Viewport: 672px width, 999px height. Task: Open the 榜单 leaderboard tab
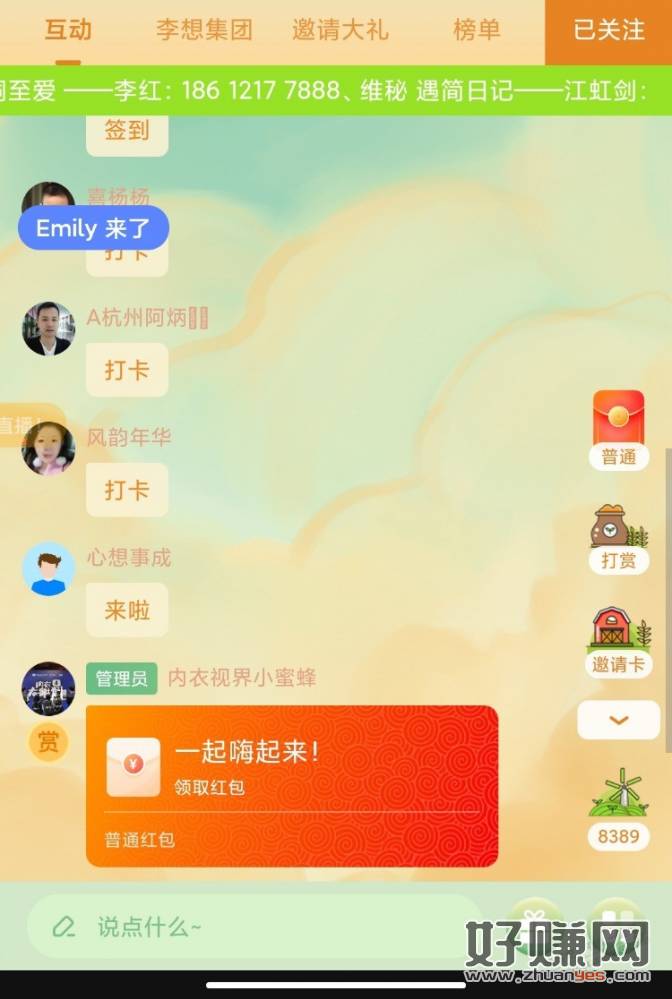coord(476,30)
